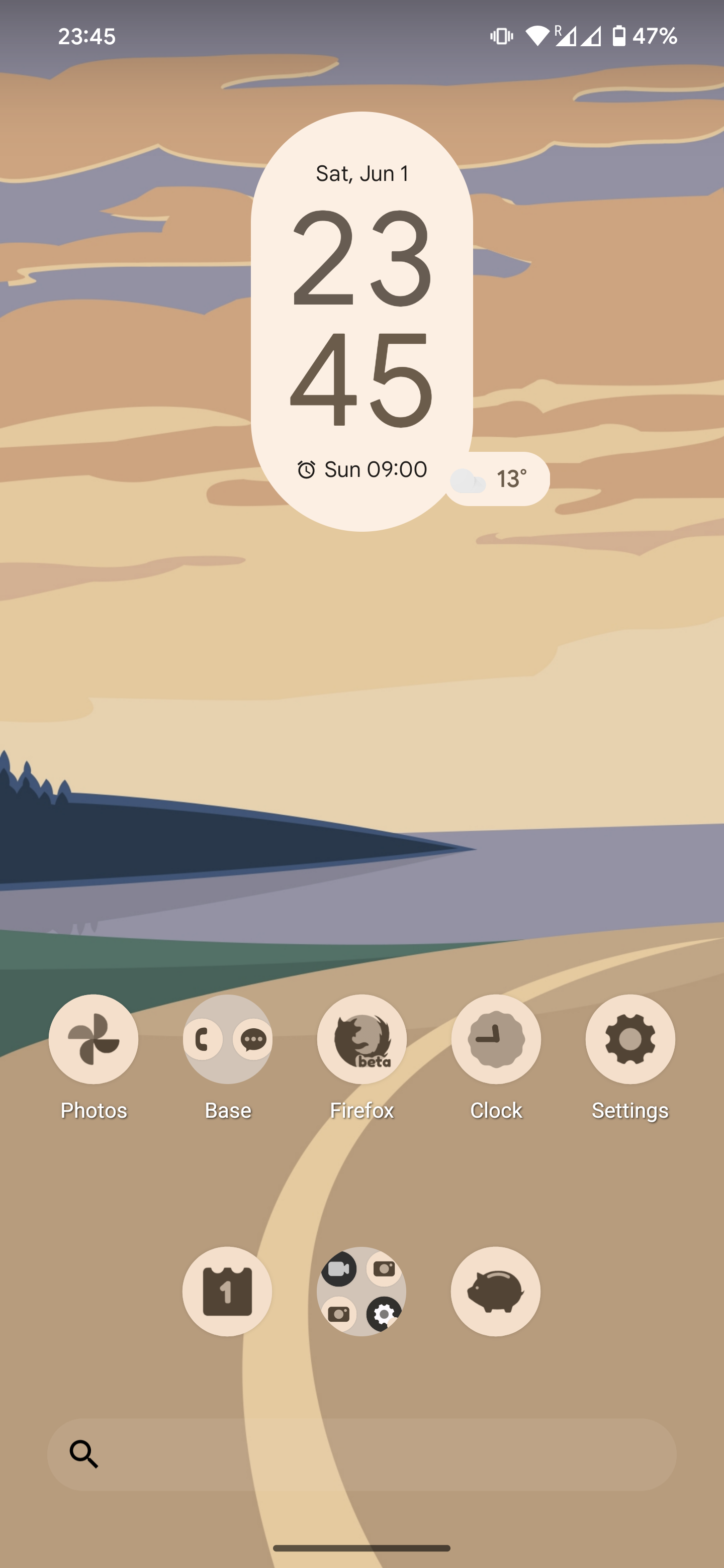Open the clock widget showing 23:45
Viewport: 724px width, 1568px height.
(x=361, y=317)
